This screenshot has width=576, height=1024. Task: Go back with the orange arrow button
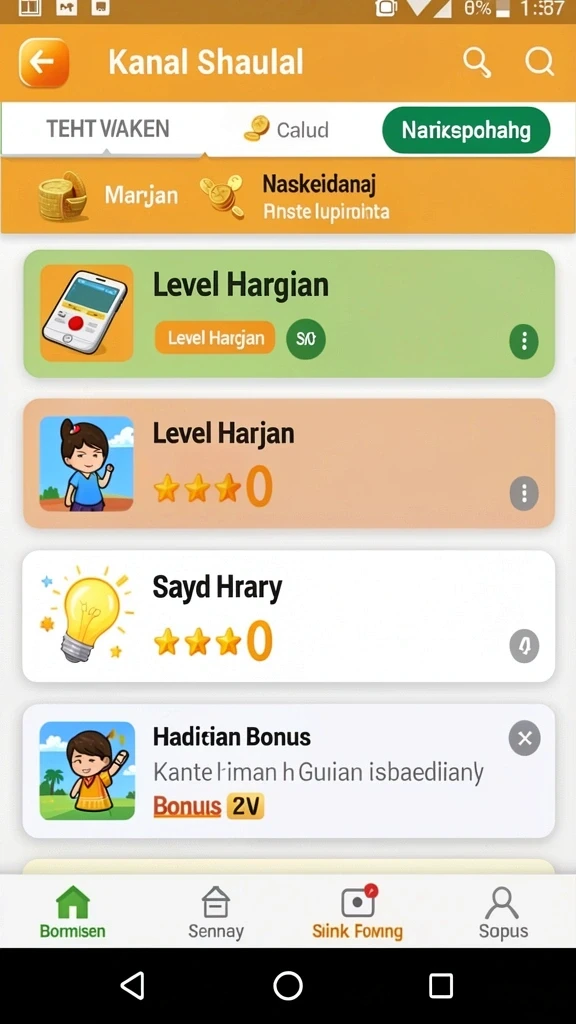pyautogui.click(x=44, y=63)
